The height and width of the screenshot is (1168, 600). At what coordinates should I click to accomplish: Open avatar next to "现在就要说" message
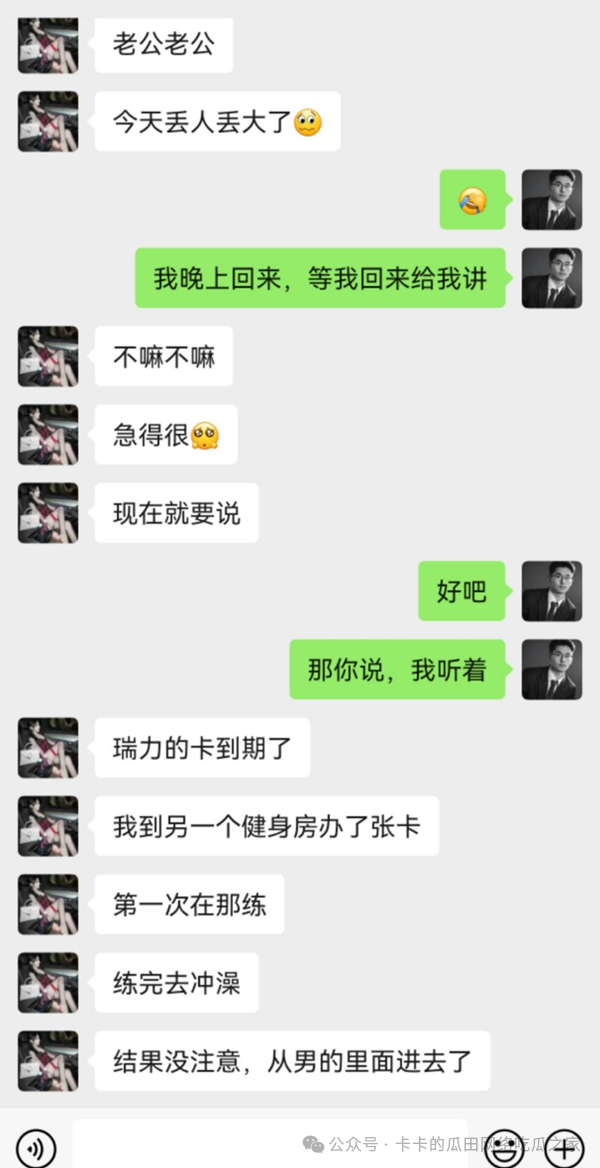tap(48, 513)
